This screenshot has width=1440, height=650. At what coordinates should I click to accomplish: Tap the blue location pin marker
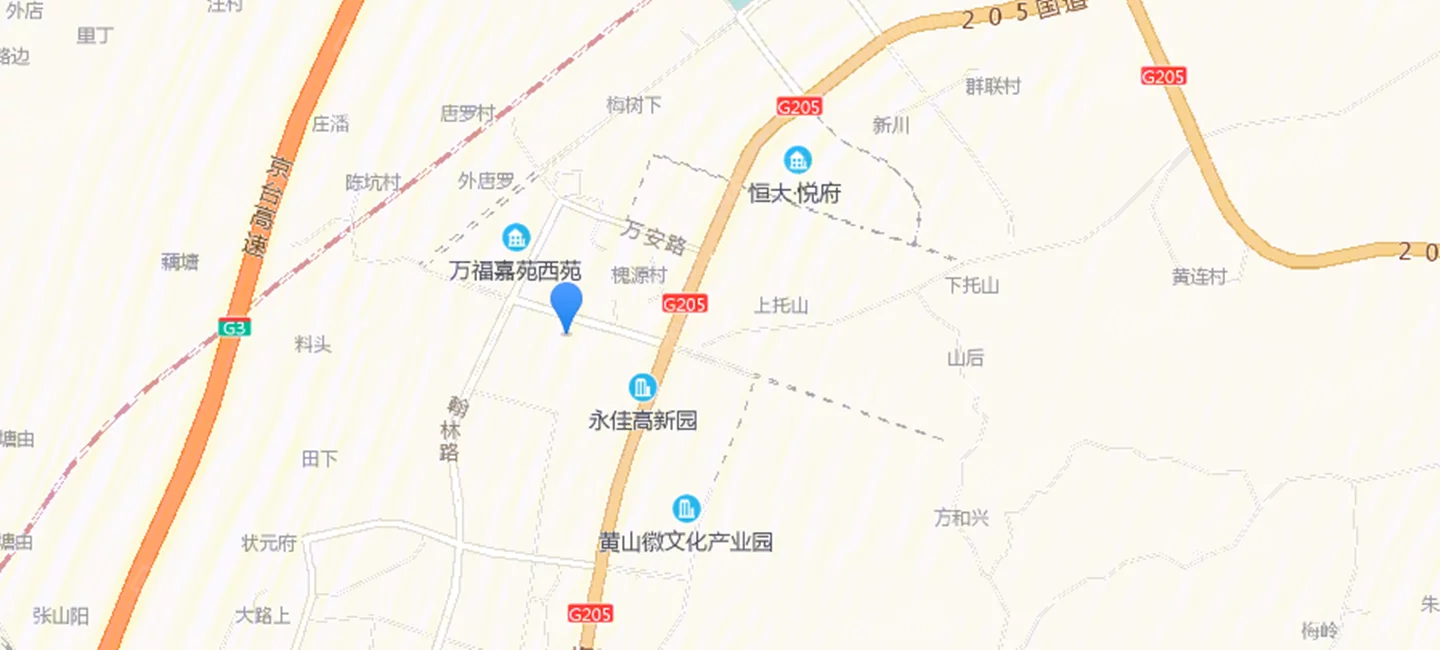(x=567, y=303)
